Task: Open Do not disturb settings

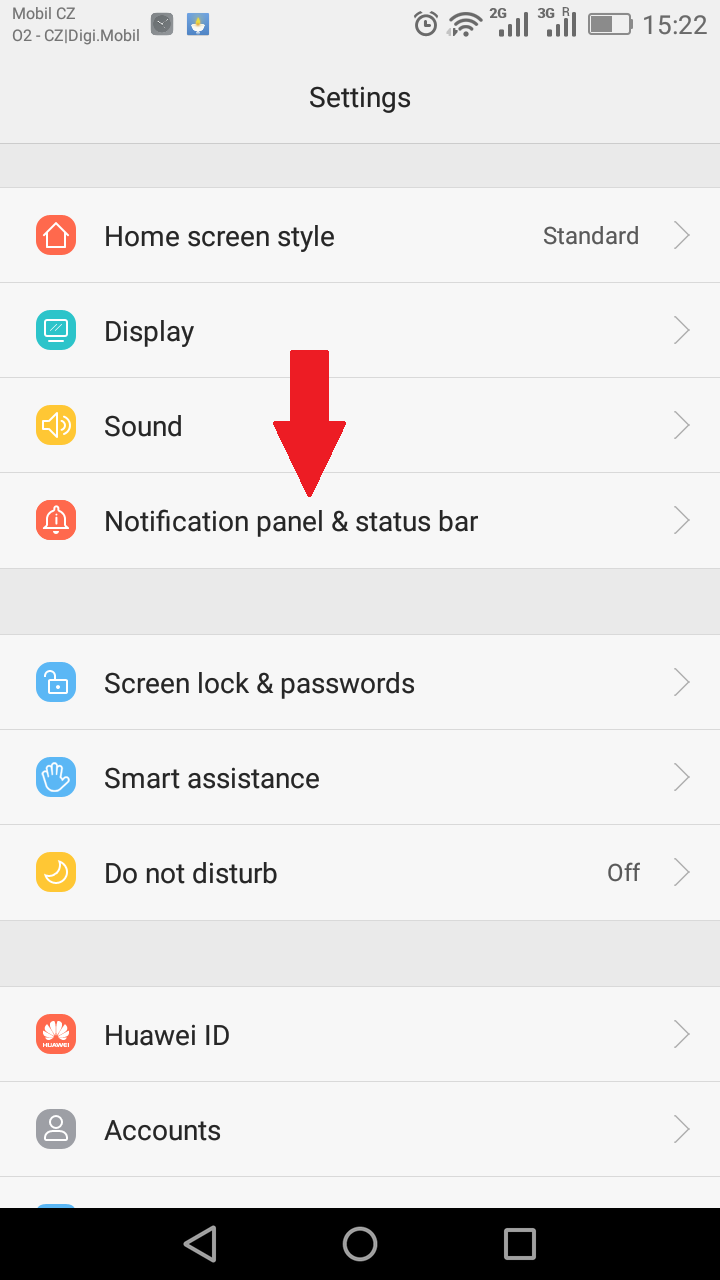Action: tap(360, 873)
